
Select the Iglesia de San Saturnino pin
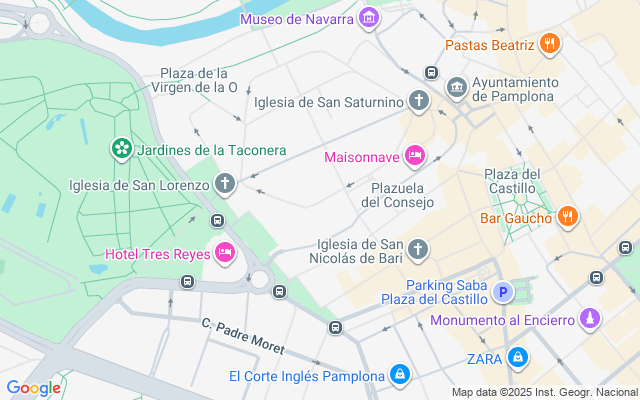pos(418,101)
